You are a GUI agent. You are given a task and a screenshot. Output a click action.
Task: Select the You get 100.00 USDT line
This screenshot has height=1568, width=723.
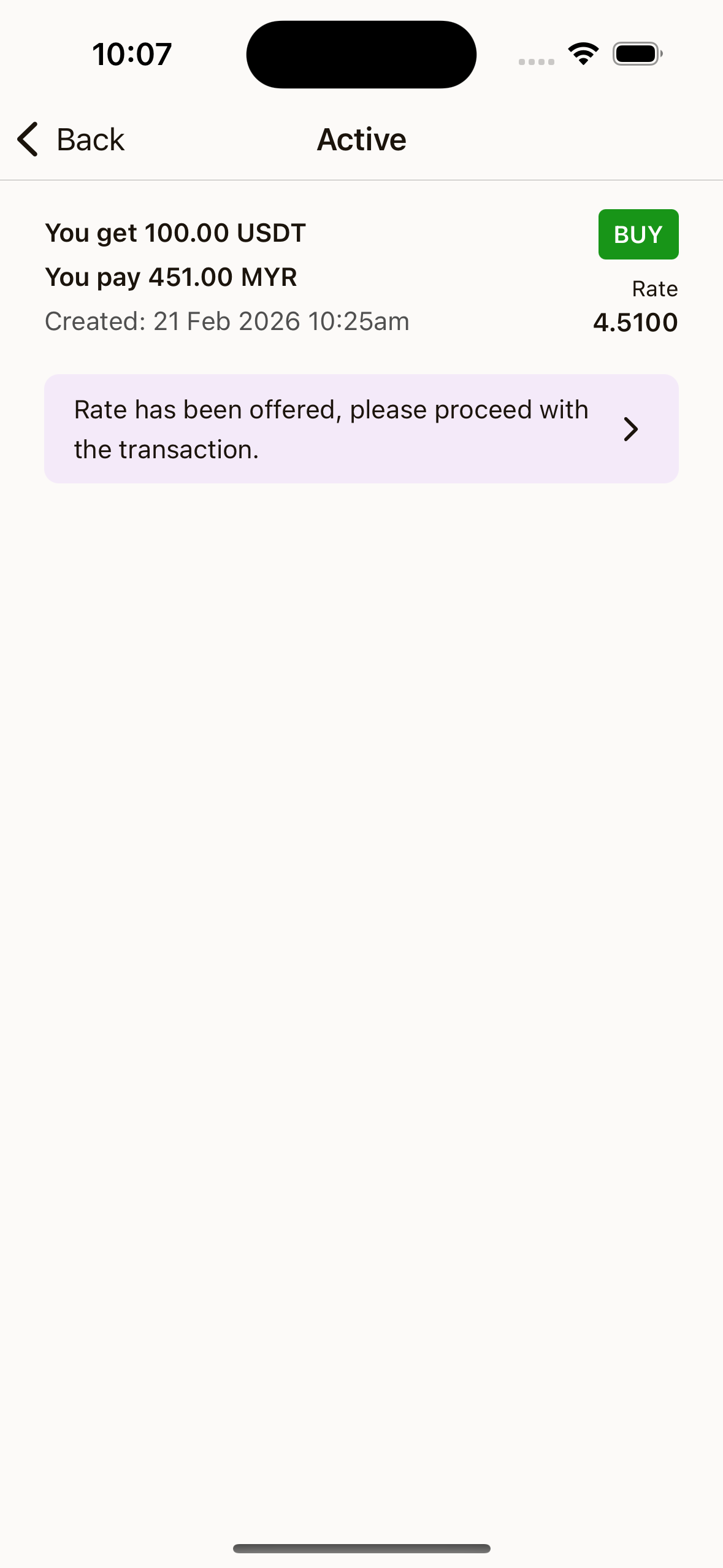point(175,233)
